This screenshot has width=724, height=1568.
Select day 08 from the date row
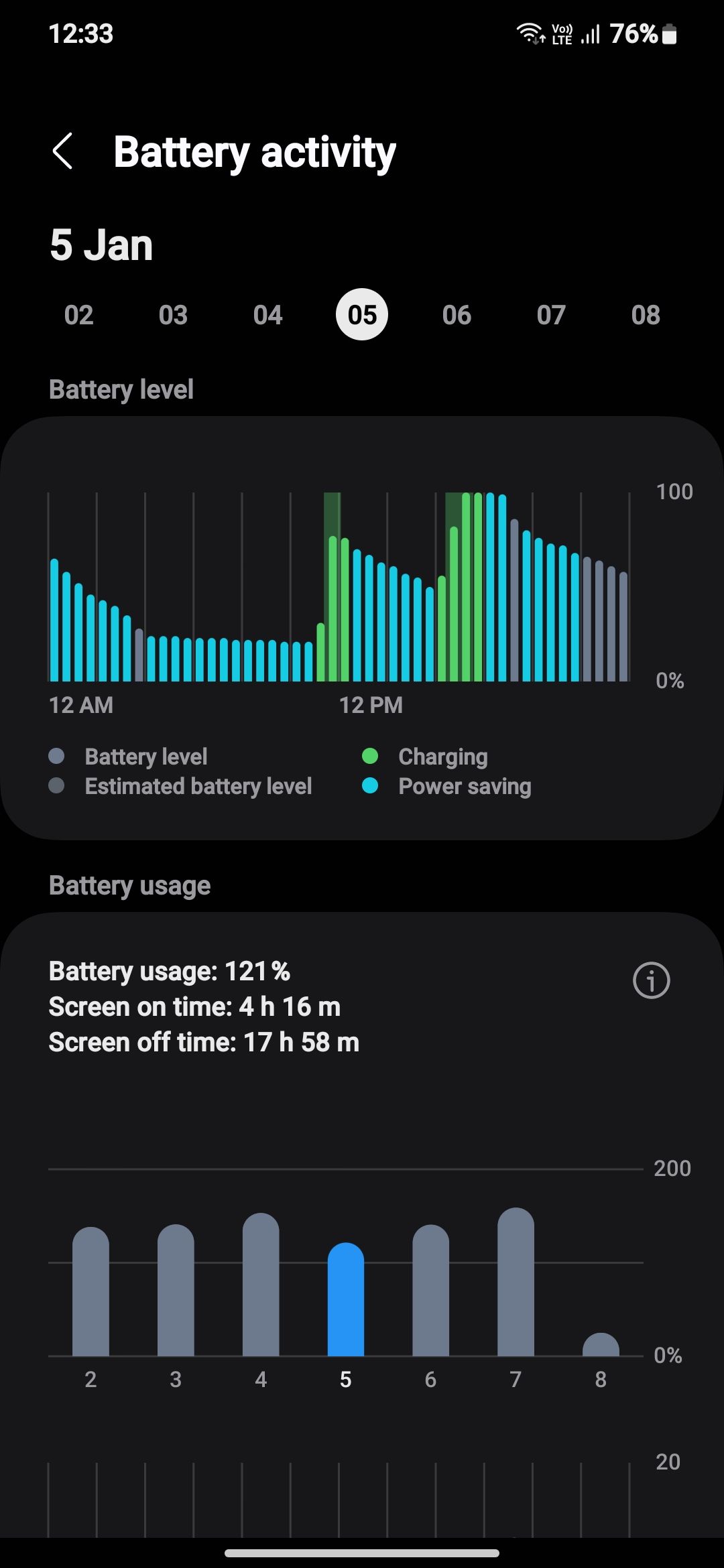pyautogui.click(x=645, y=315)
